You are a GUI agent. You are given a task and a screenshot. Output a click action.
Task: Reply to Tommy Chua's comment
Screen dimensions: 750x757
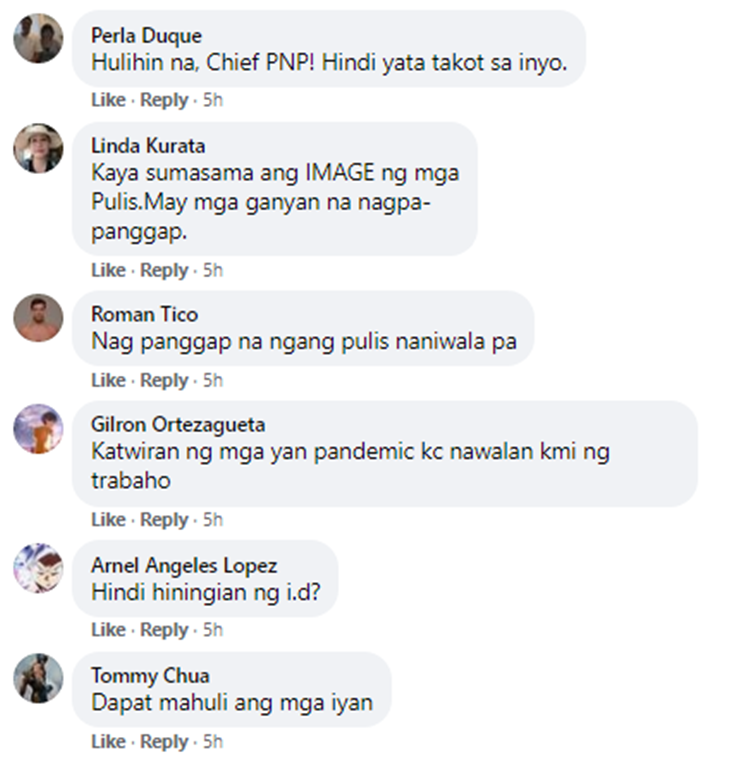(164, 742)
